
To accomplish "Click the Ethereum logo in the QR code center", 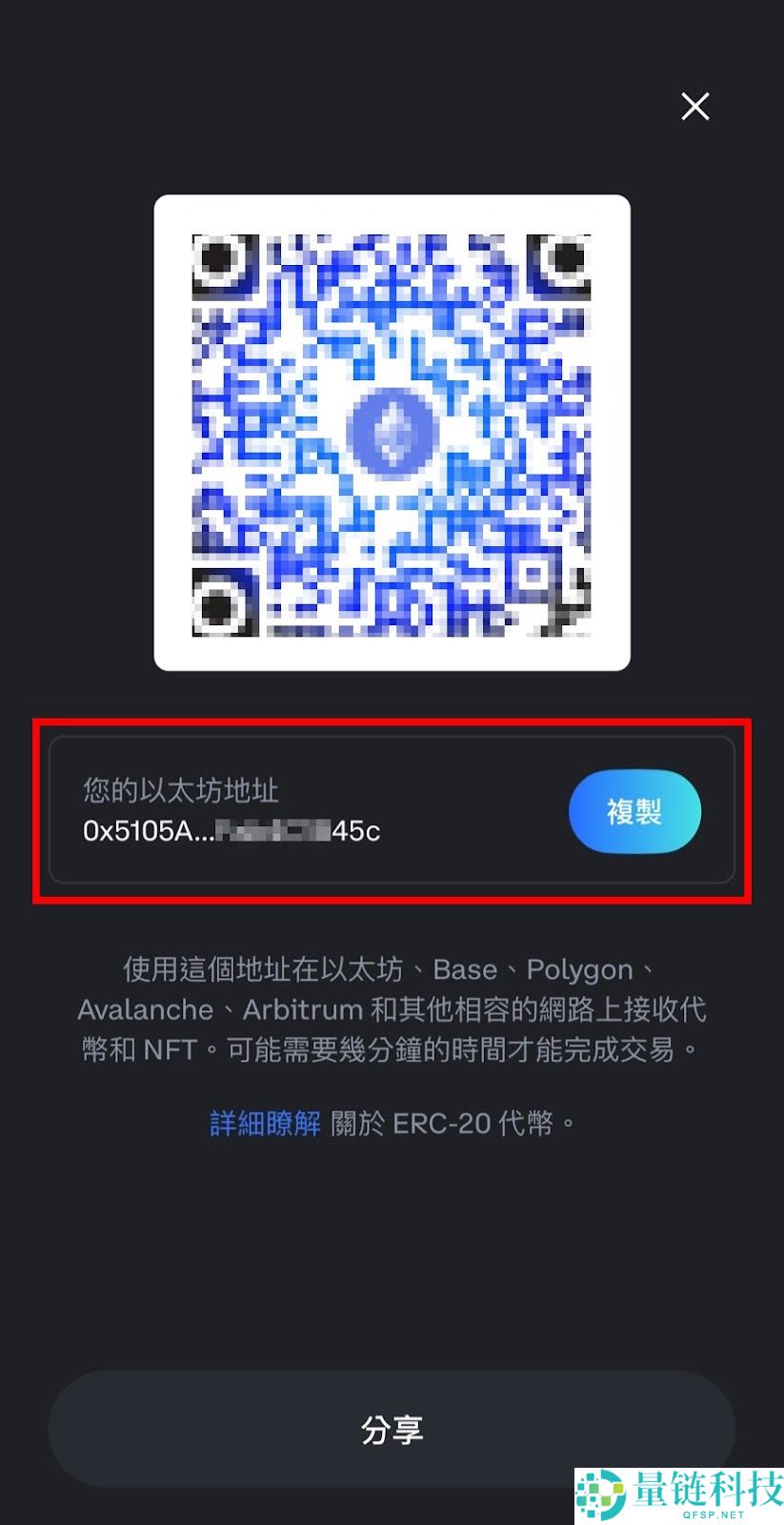I will coord(392,431).
